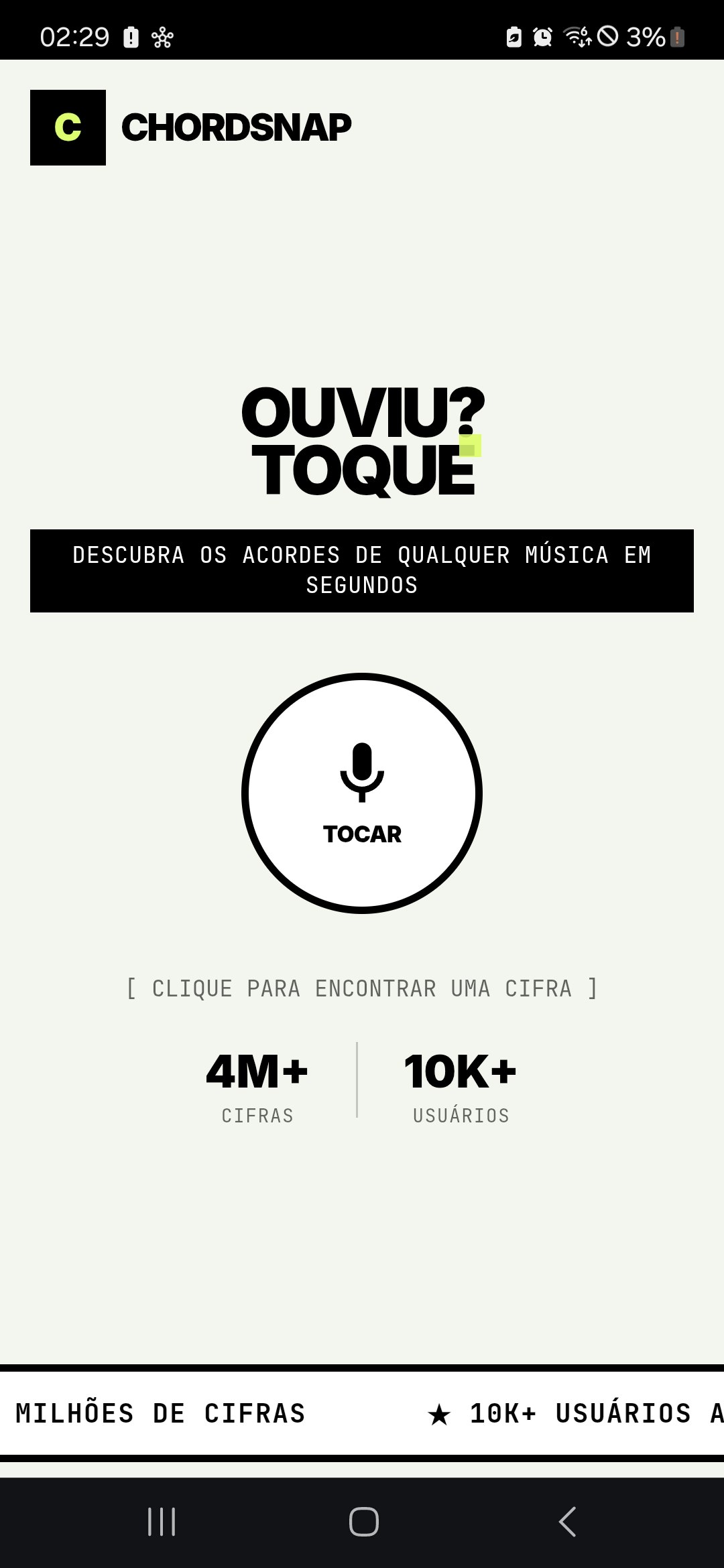Go back using the system back button
The height and width of the screenshot is (1568, 724).
[567, 1522]
